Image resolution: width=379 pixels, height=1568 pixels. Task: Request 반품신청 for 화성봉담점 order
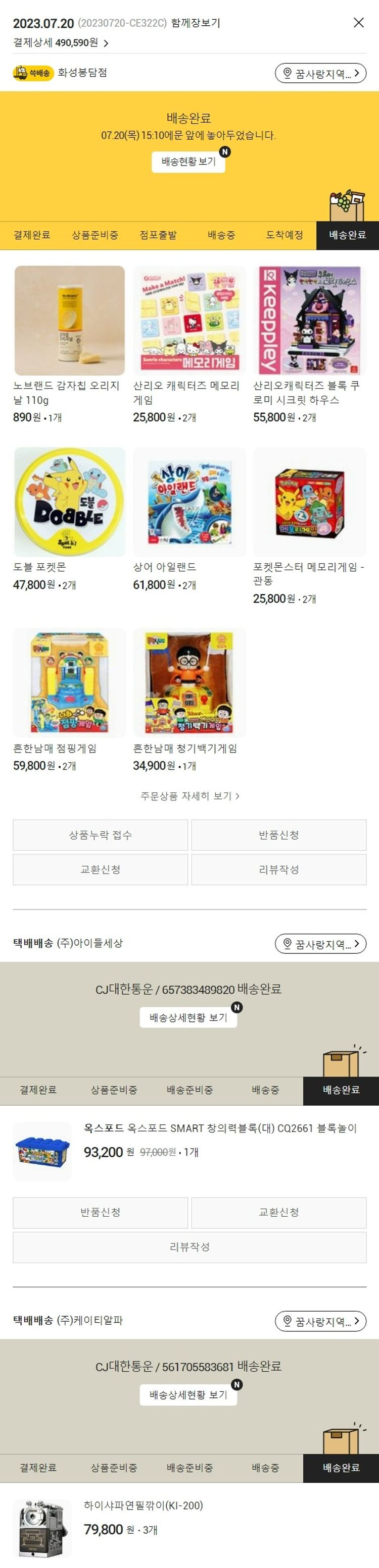click(x=278, y=835)
